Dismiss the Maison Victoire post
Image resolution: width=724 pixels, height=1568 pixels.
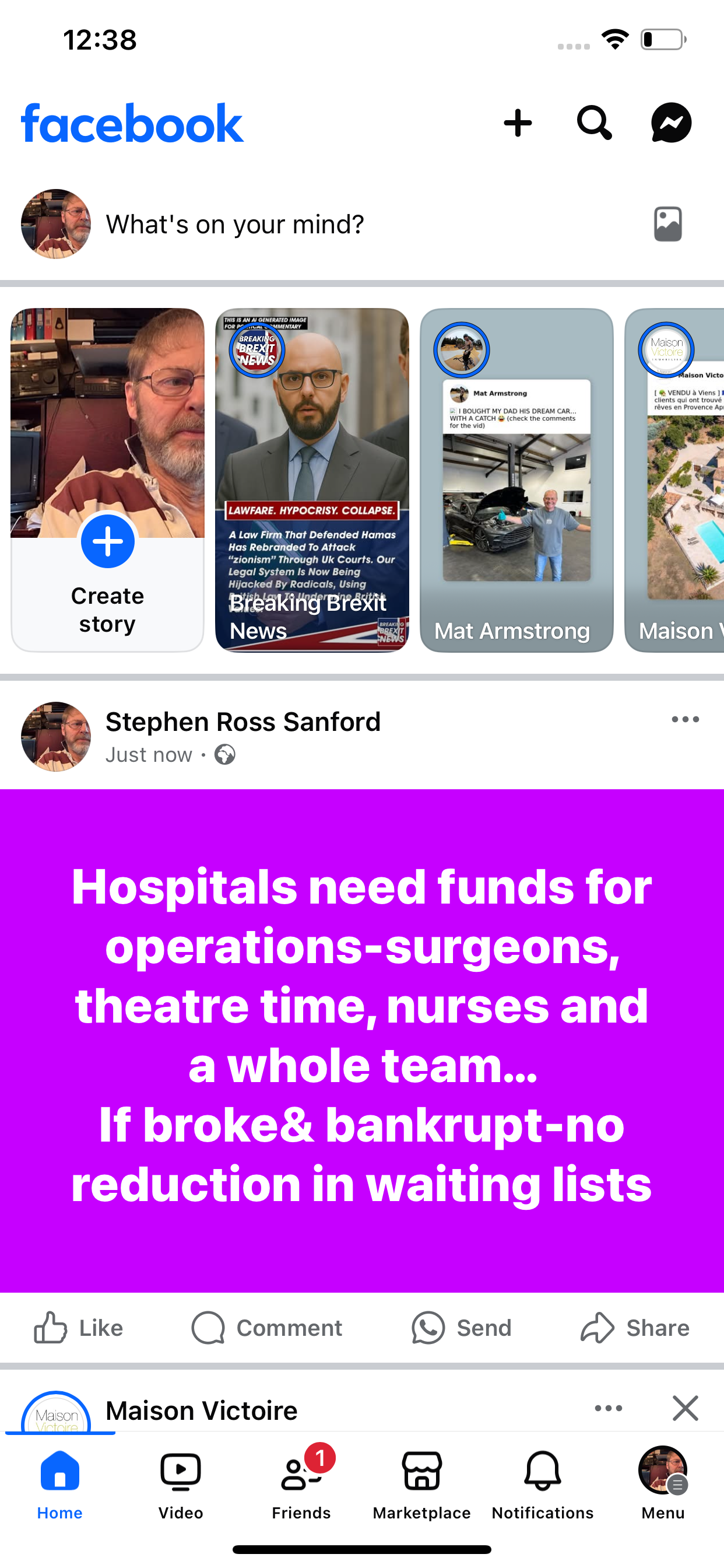[685, 1408]
